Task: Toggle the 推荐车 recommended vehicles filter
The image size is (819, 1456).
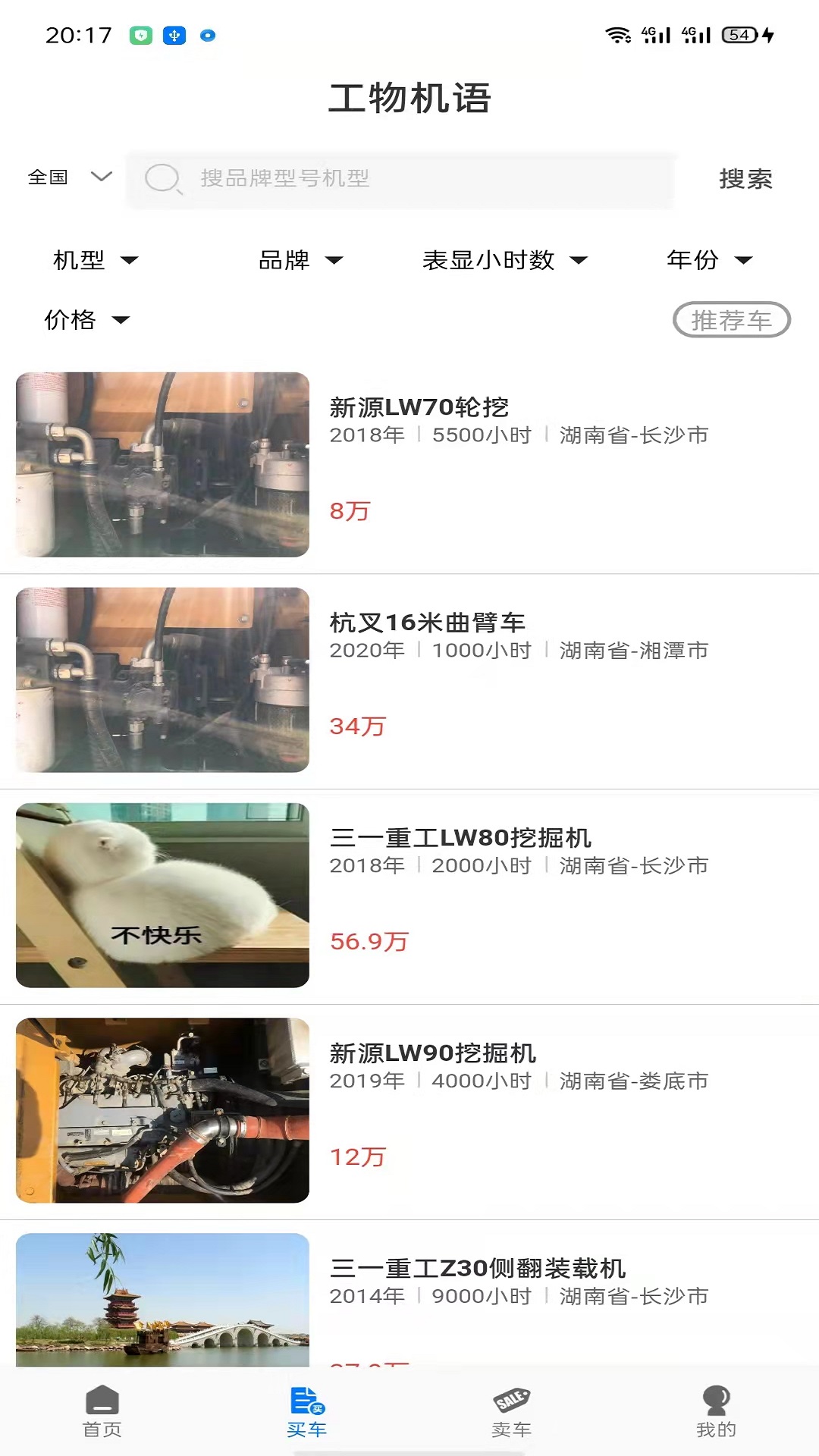Action: point(731,319)
